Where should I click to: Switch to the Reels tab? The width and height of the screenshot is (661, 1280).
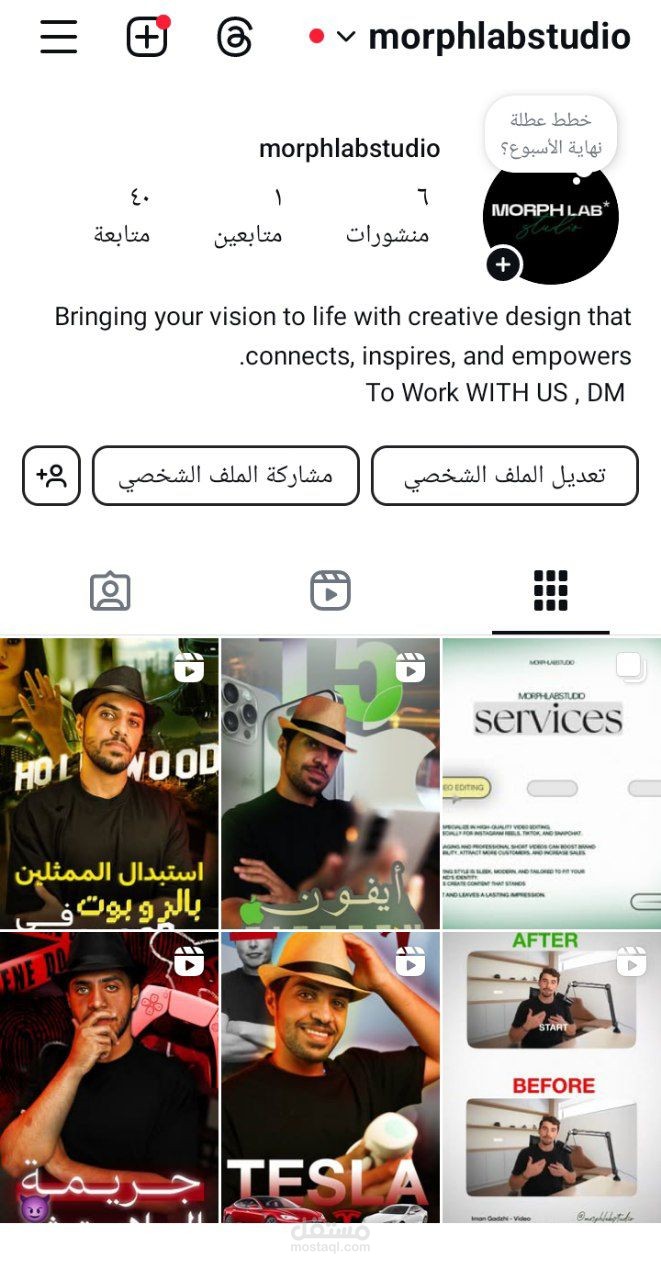coord(330,591)
